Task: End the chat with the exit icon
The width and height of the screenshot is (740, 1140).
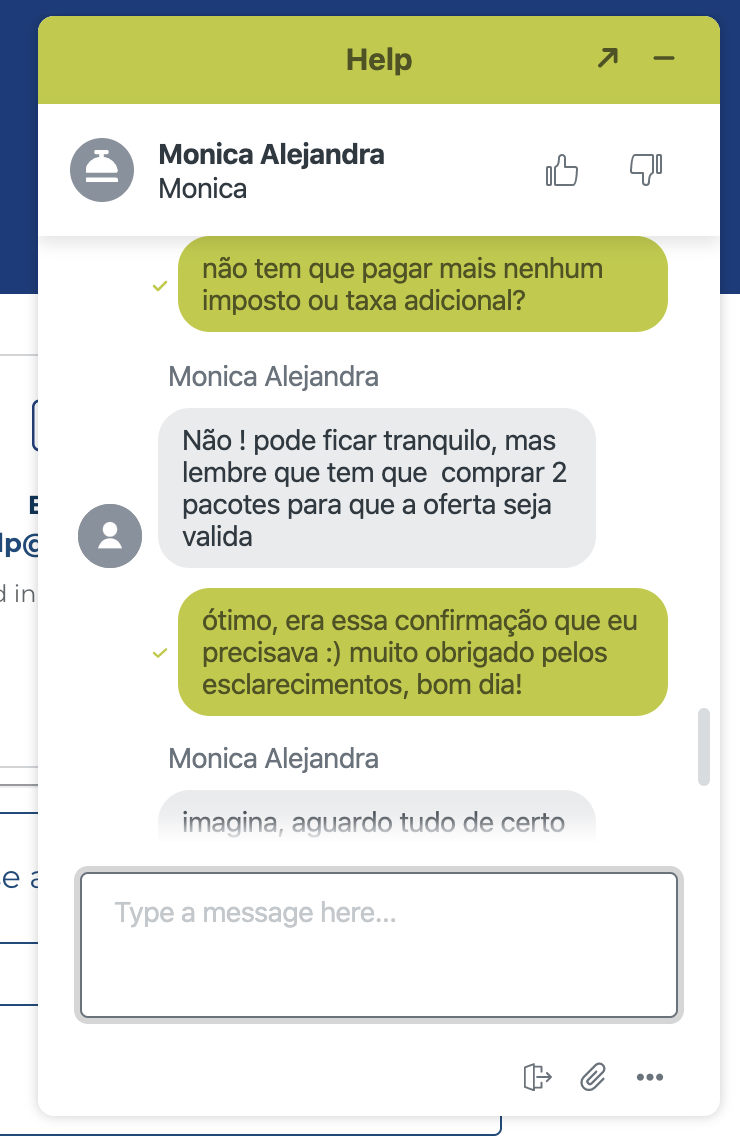Action: (x=538, y=1077)
